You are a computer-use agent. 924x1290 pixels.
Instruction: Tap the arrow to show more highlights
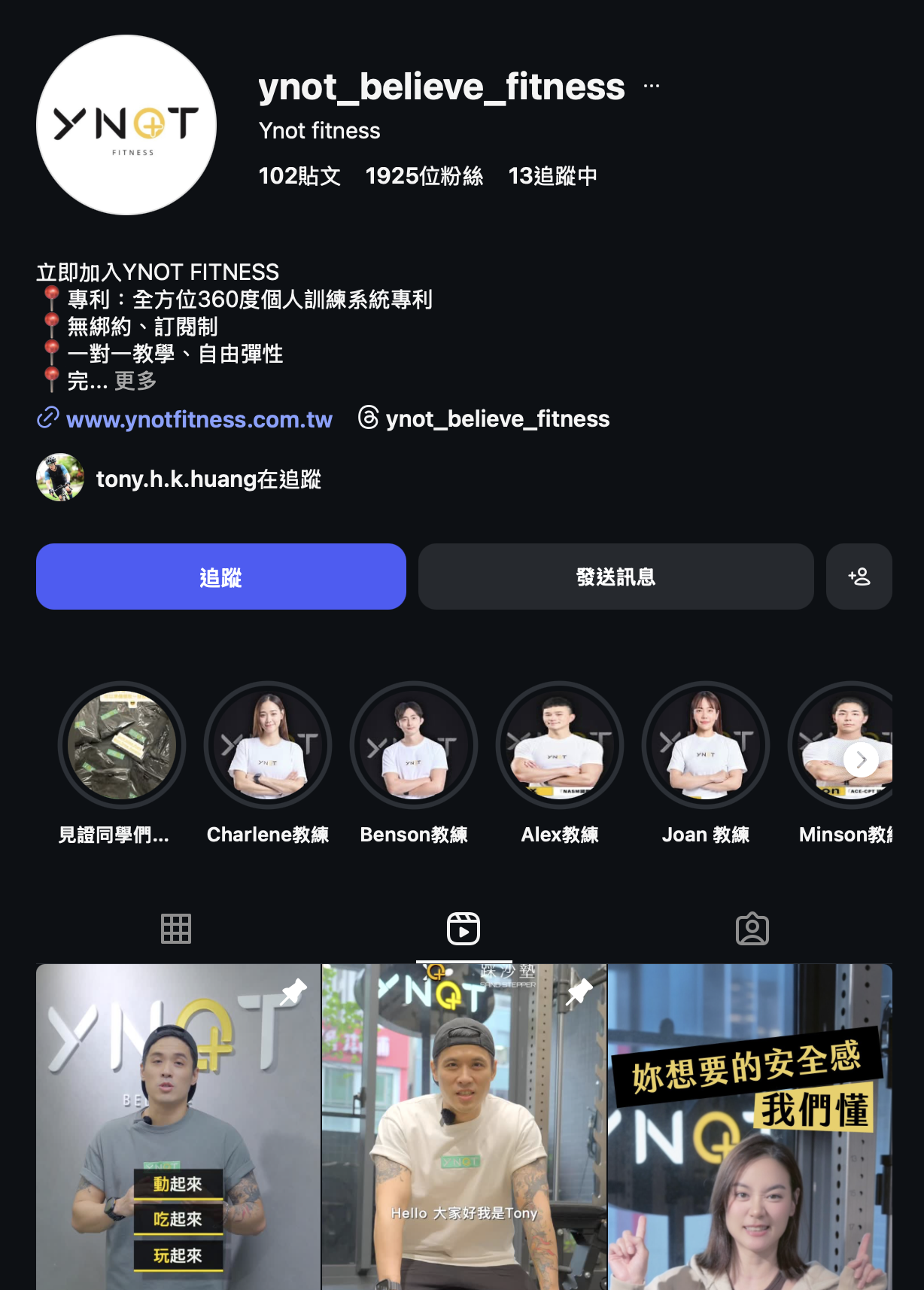861,760
